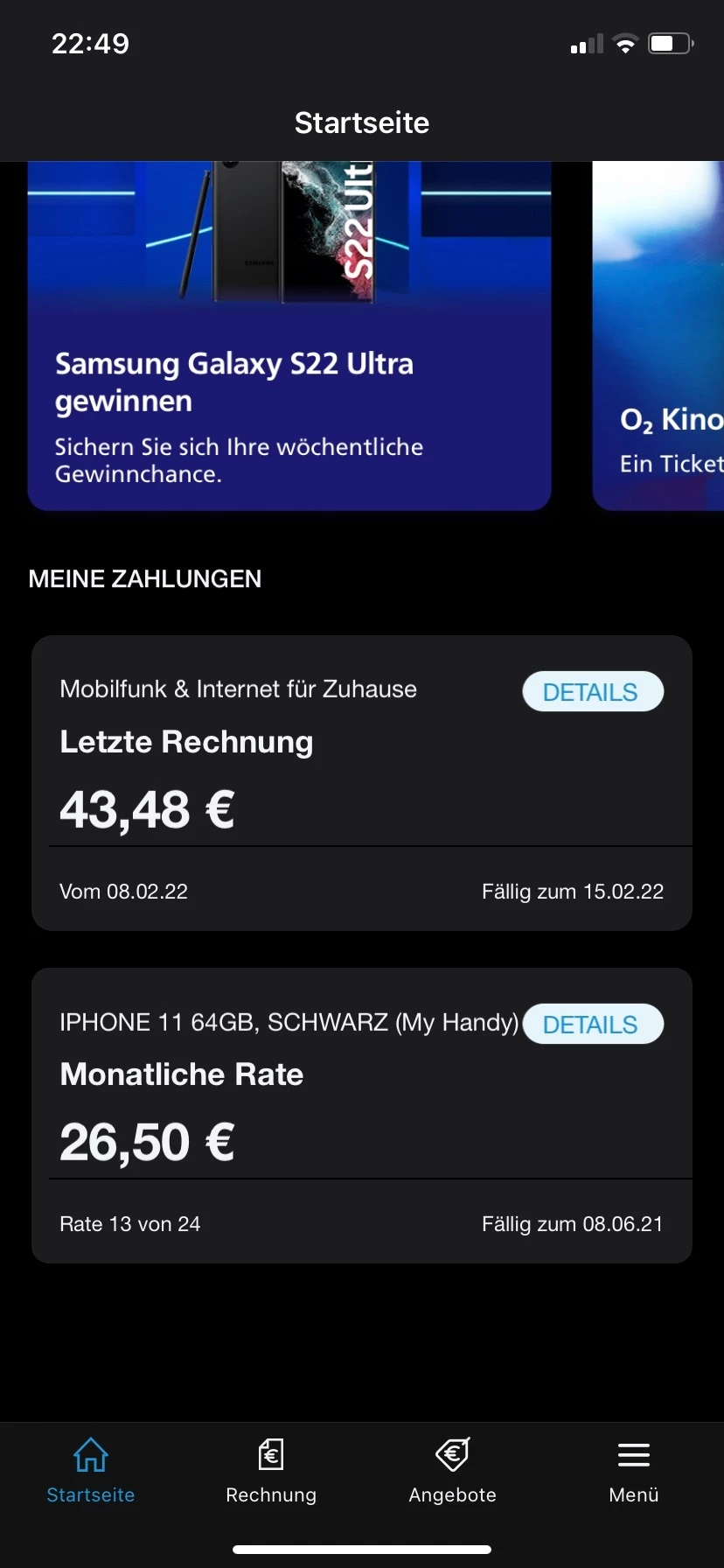
Task: Open the Menü tab
Action: pyautogui.click(x=633, y=1470)
